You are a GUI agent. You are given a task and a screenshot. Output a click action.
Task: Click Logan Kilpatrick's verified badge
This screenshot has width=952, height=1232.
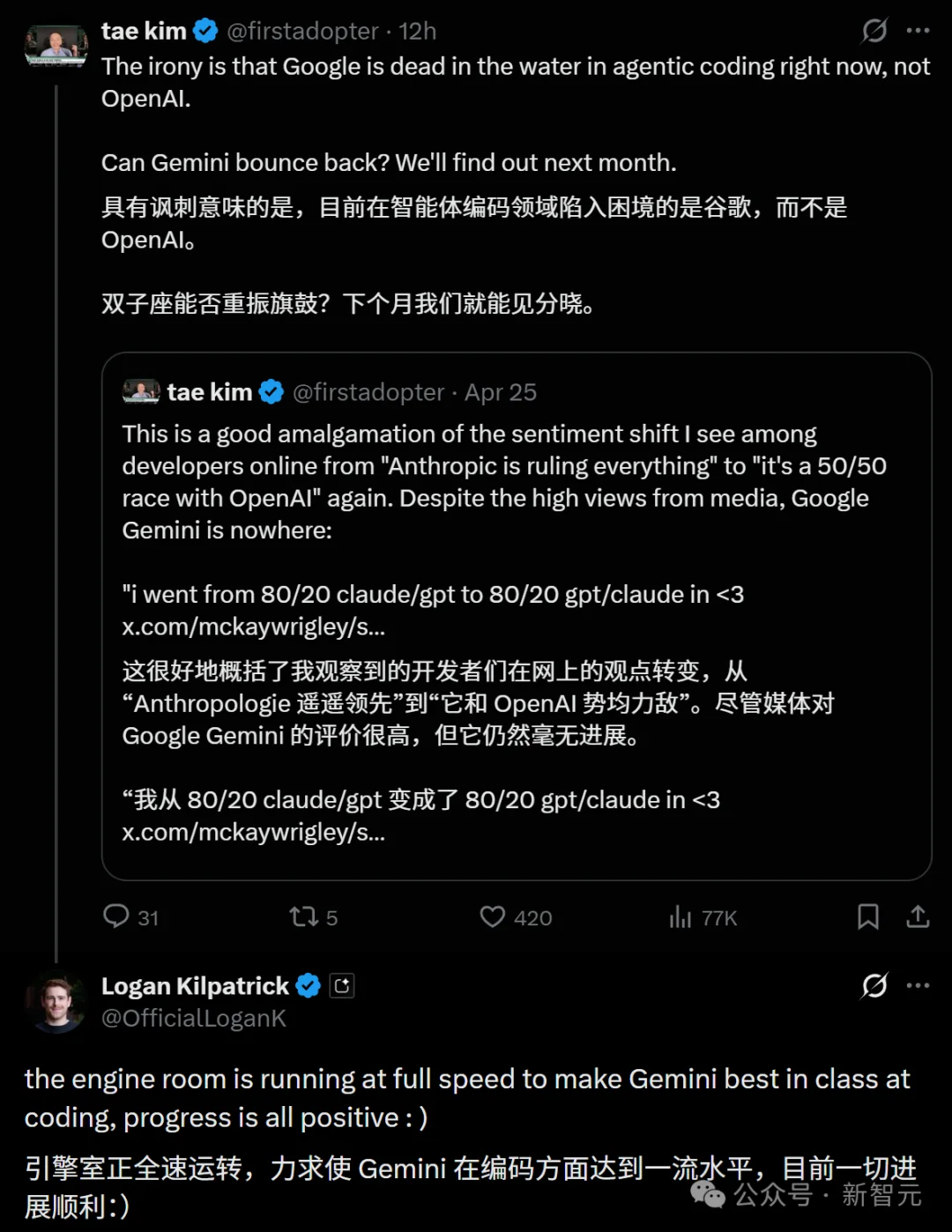[x=307, y=986]
